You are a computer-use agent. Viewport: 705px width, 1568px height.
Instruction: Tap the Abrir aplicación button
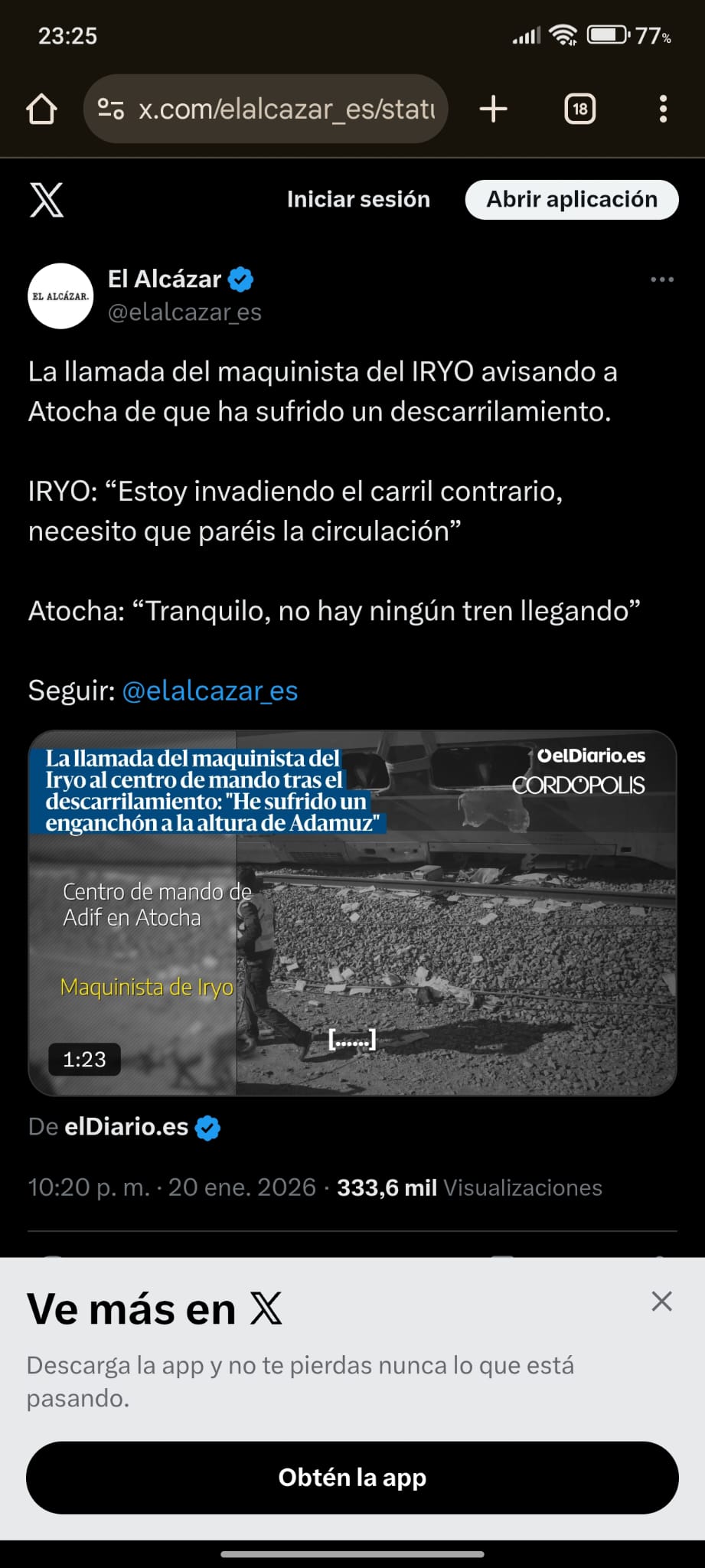(571, 200)
